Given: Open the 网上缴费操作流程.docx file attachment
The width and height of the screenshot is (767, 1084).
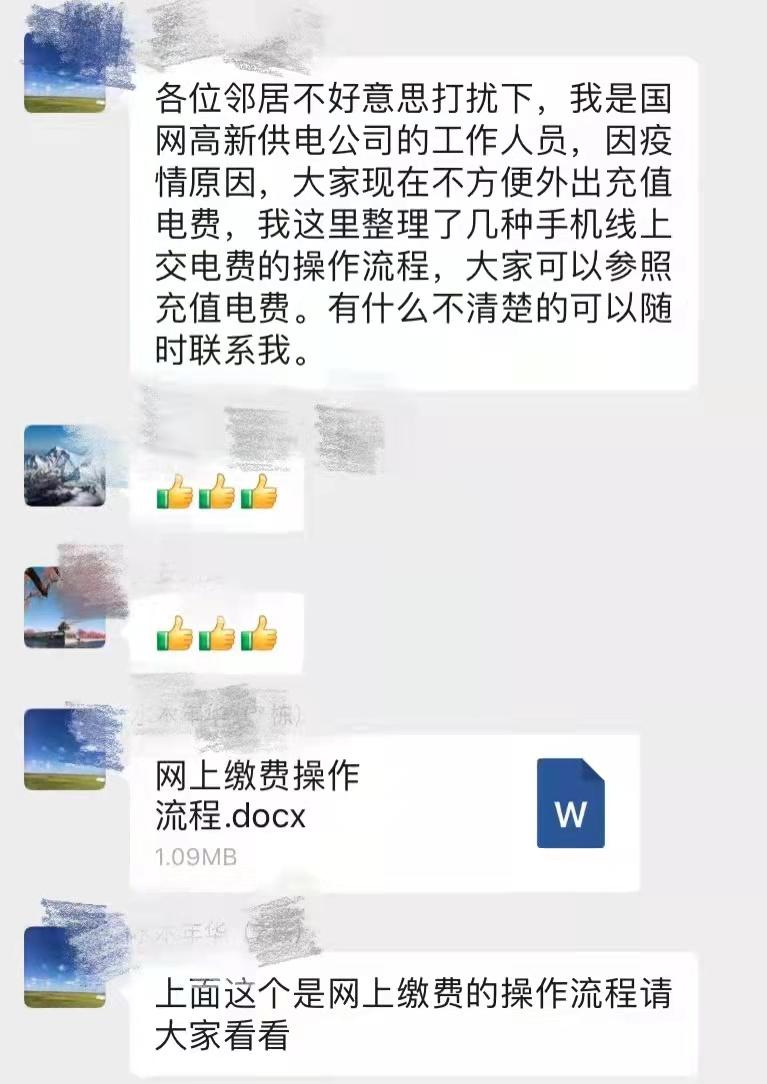Looking at the screenshot, I should point(383,812).
